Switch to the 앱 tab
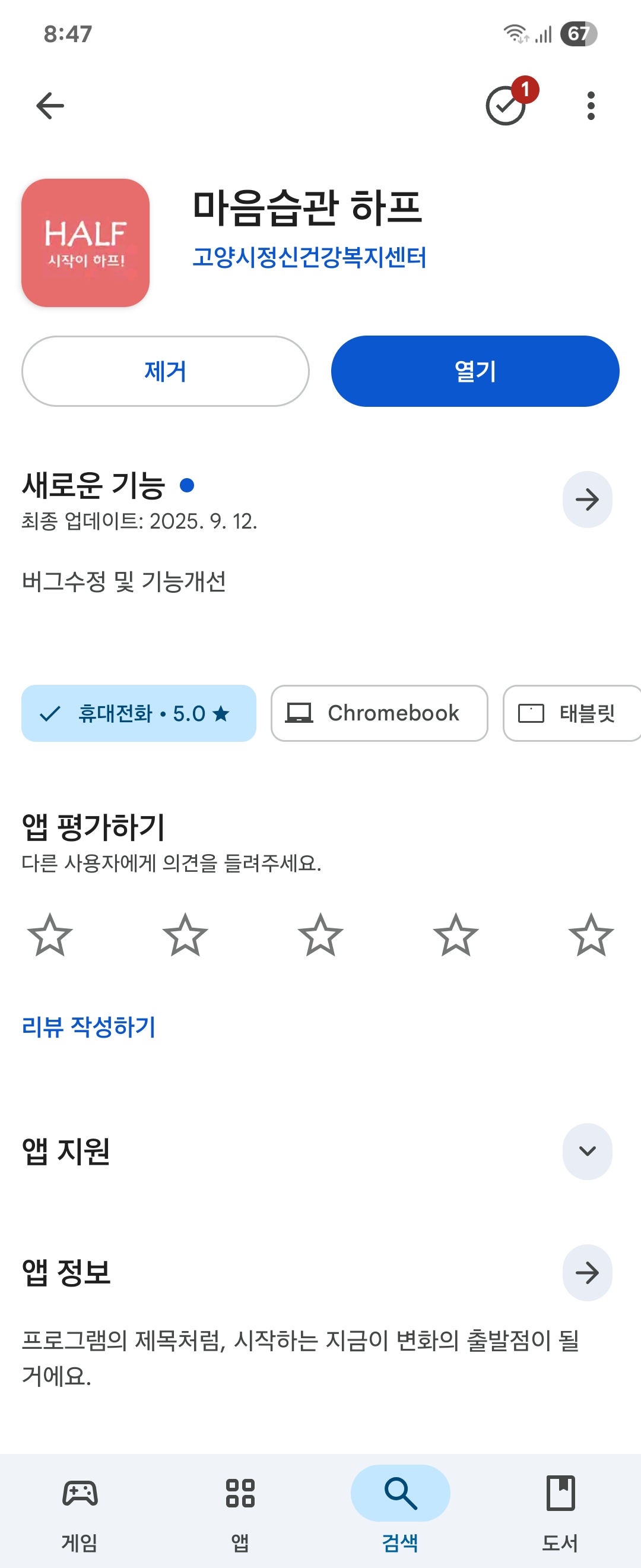 coord(240,1509)
